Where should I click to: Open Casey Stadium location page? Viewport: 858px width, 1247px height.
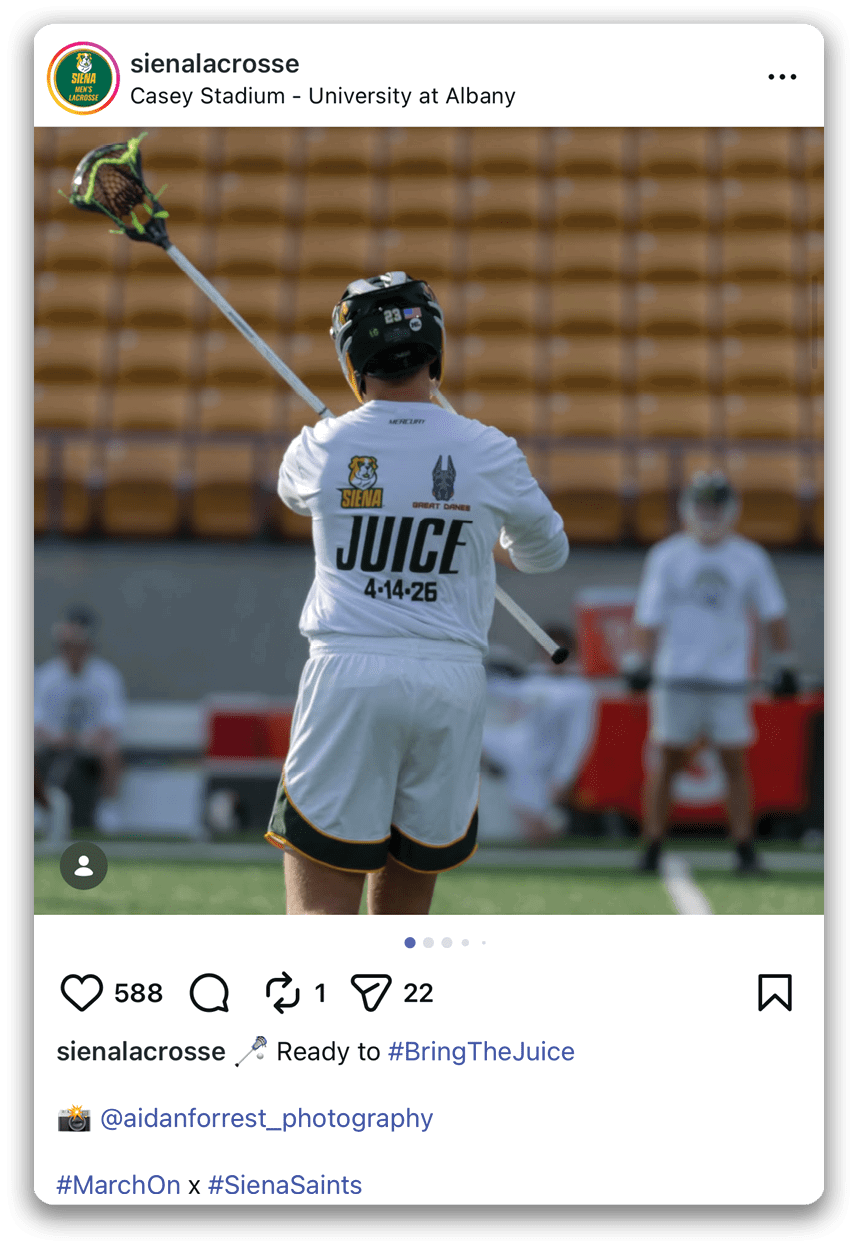tap(322, 96)
